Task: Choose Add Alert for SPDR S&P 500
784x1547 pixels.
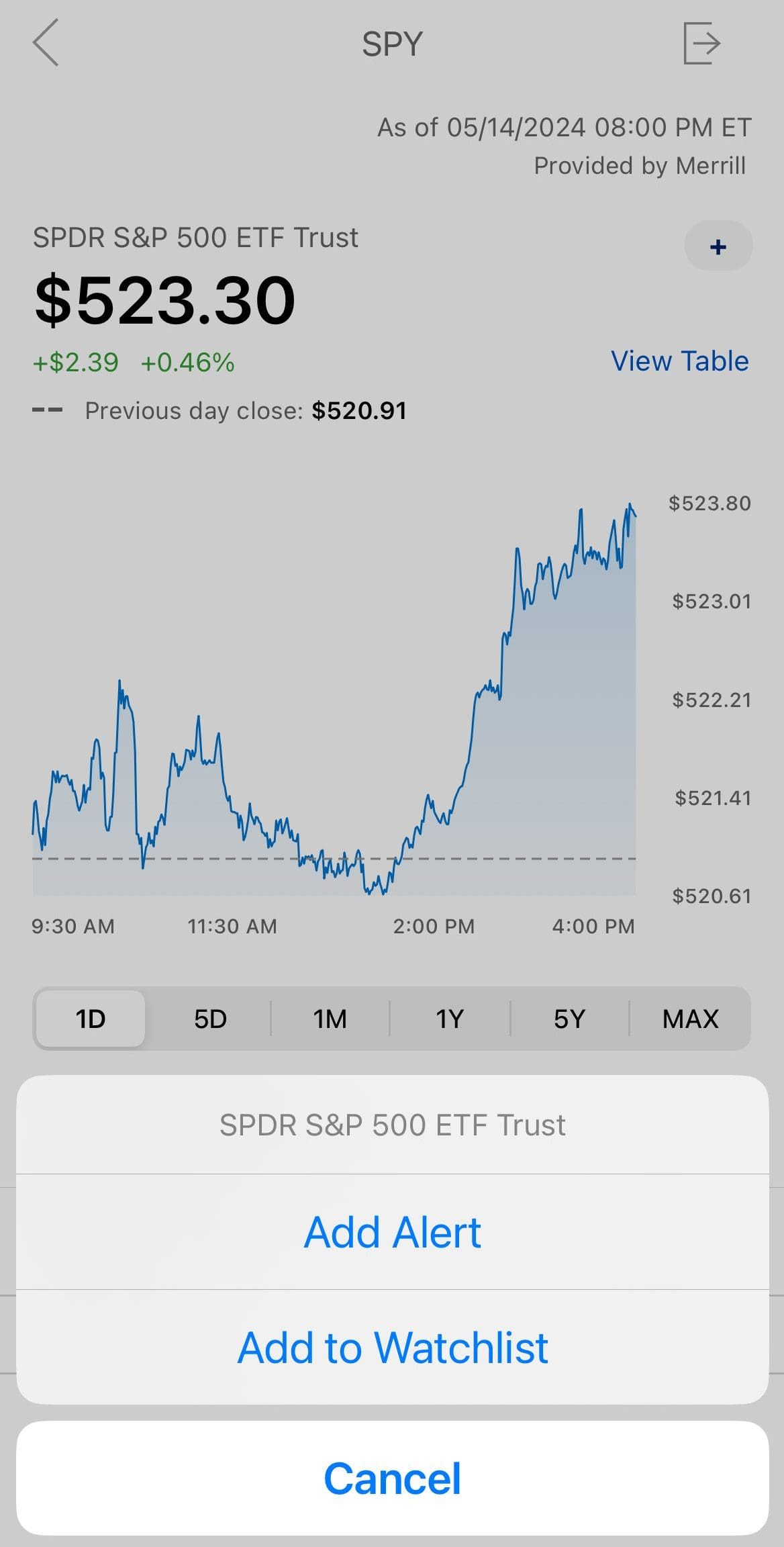Action: click(x=392, y=1231)
